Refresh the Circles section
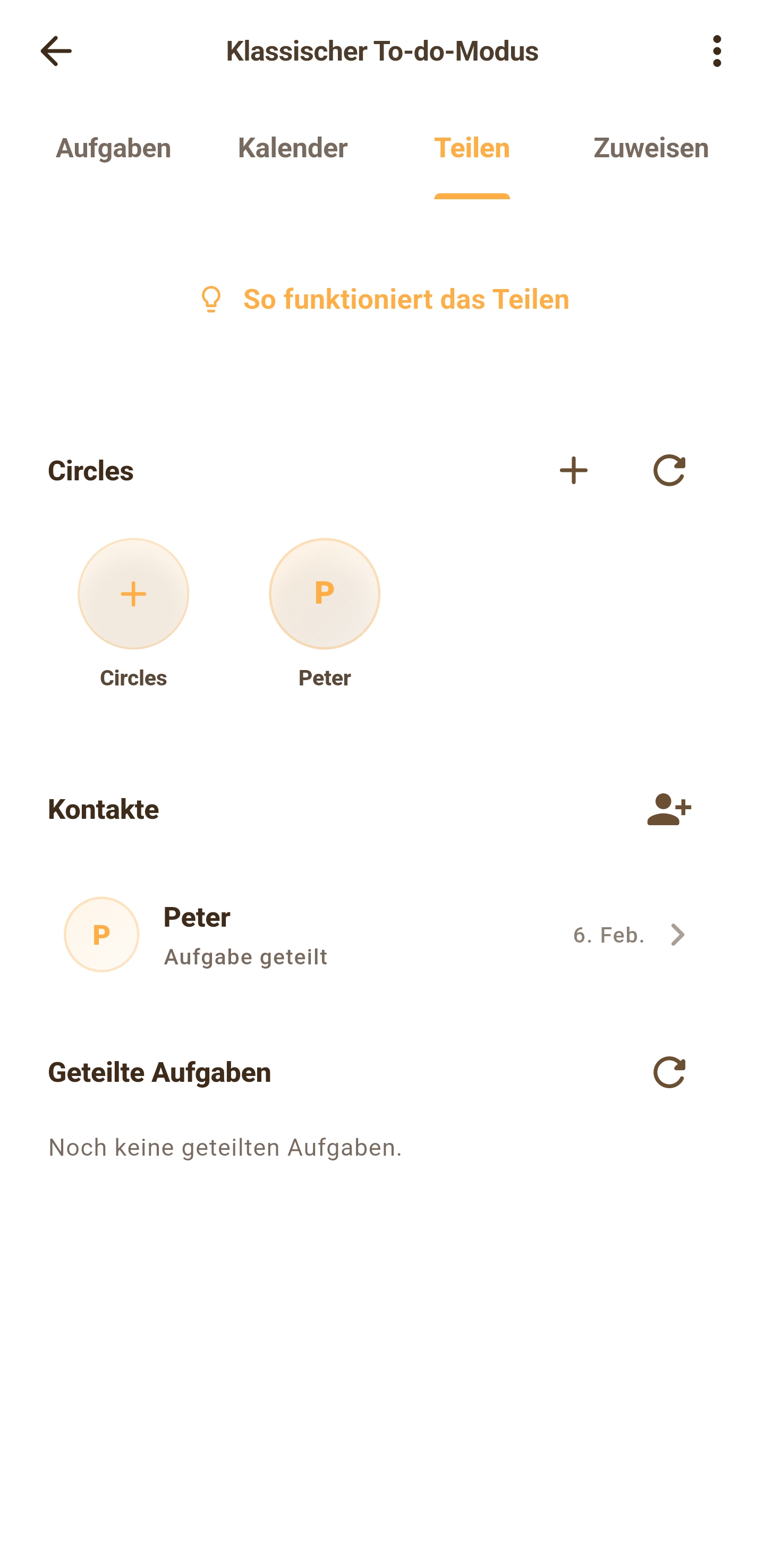This screenshot has width=765, height=1568. pos(669,471)
